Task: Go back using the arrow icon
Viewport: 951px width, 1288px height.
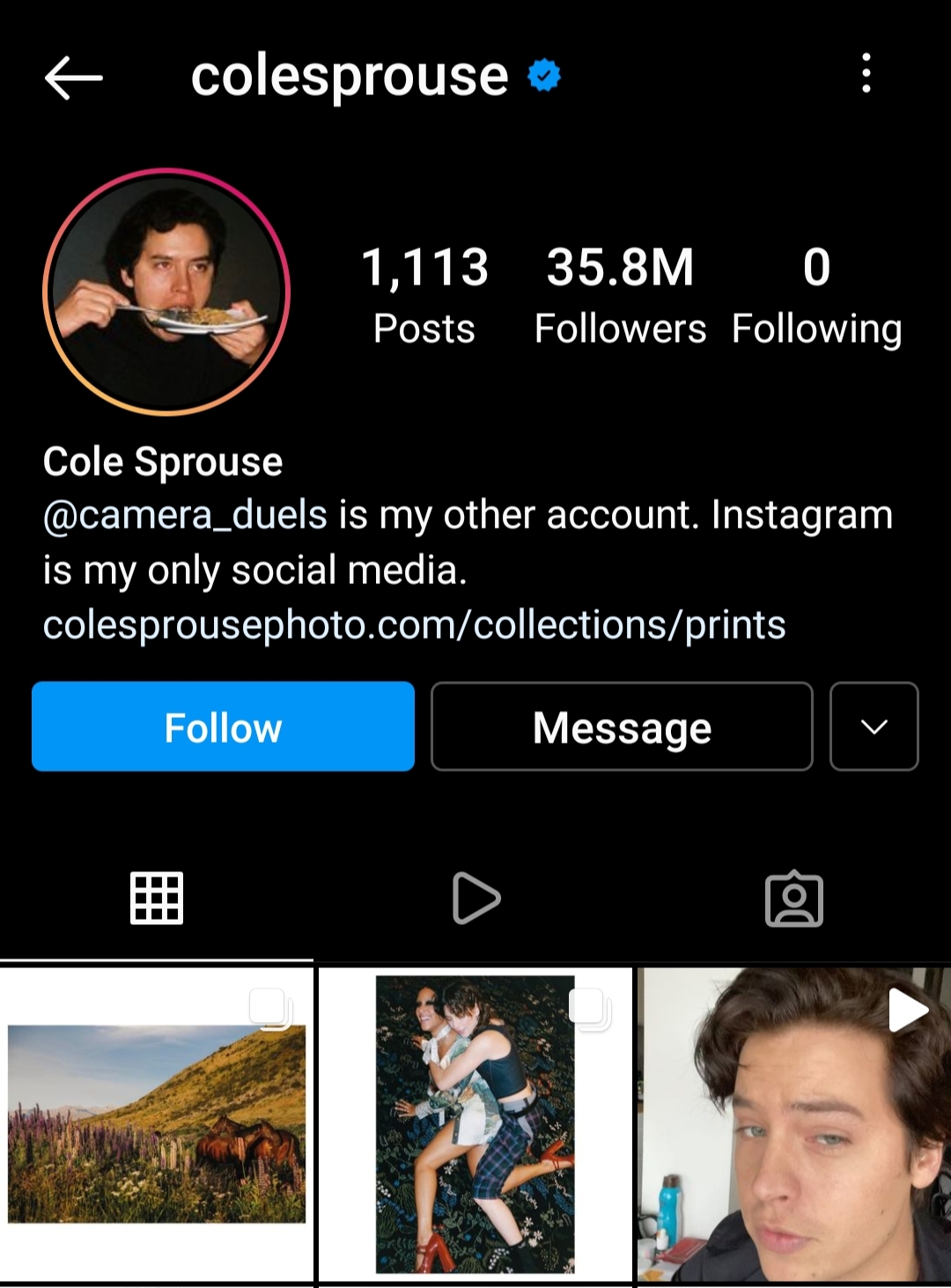Action: pyautogui.click(x=74, y=78)
